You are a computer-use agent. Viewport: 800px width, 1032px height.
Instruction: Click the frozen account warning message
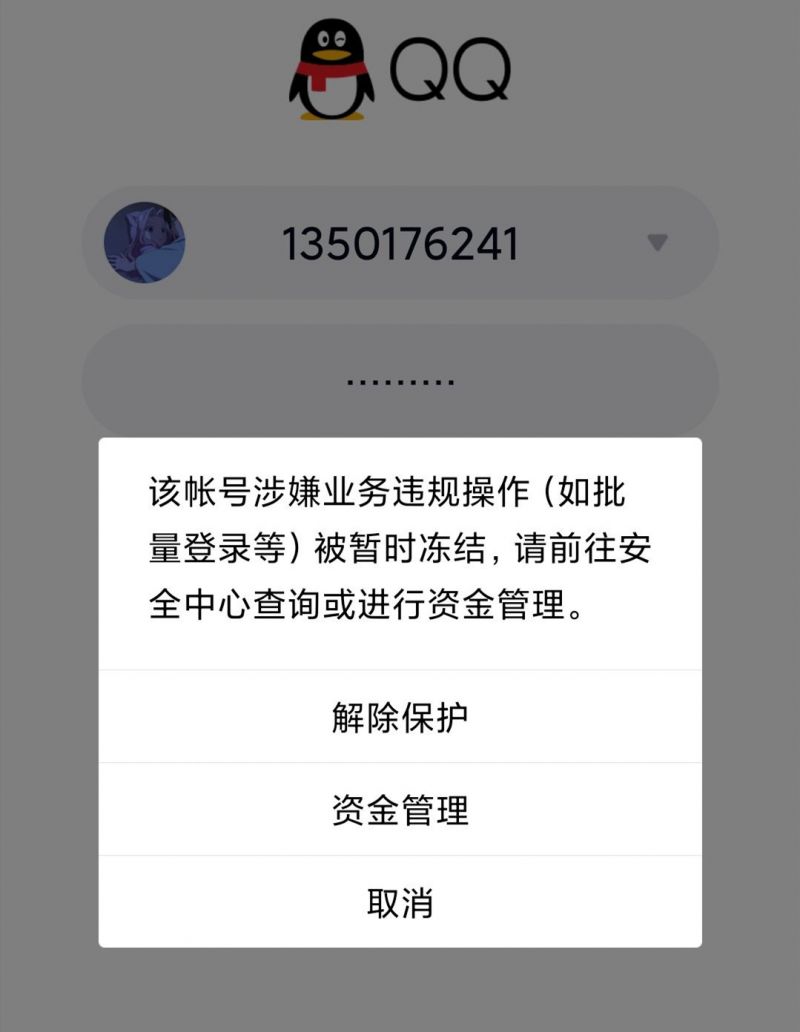[399, 545]
